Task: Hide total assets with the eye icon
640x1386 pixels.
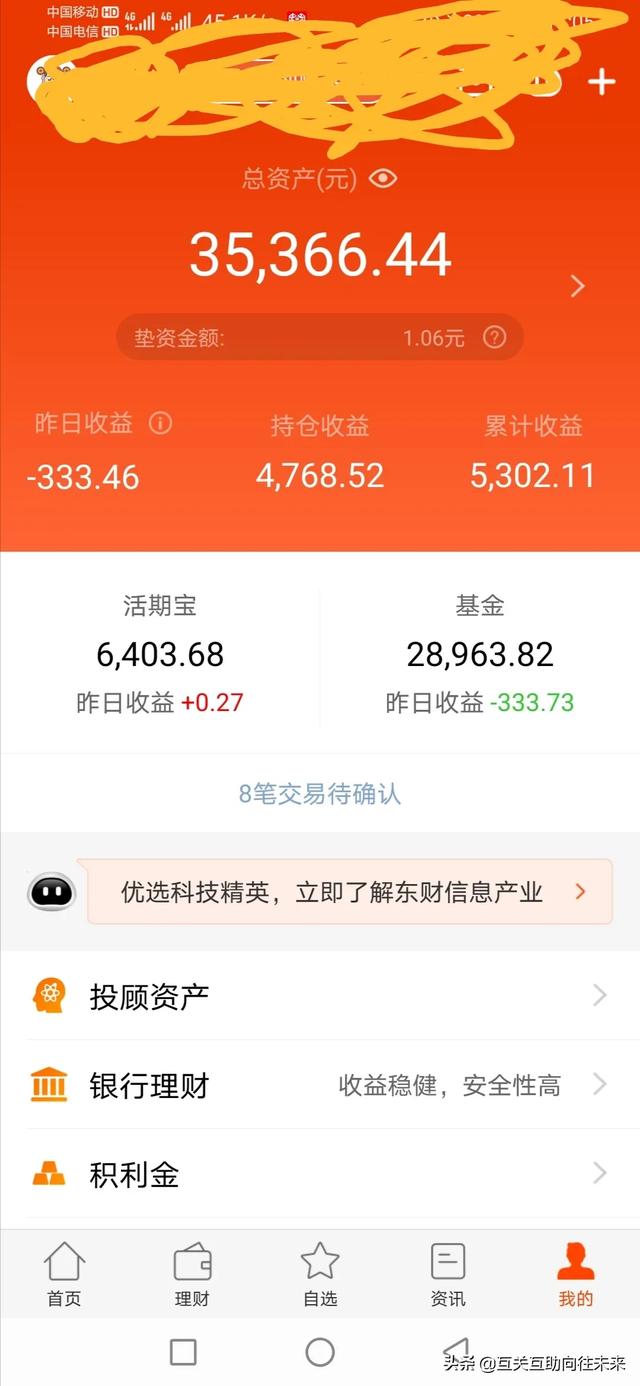Action: tap(383, 179)
